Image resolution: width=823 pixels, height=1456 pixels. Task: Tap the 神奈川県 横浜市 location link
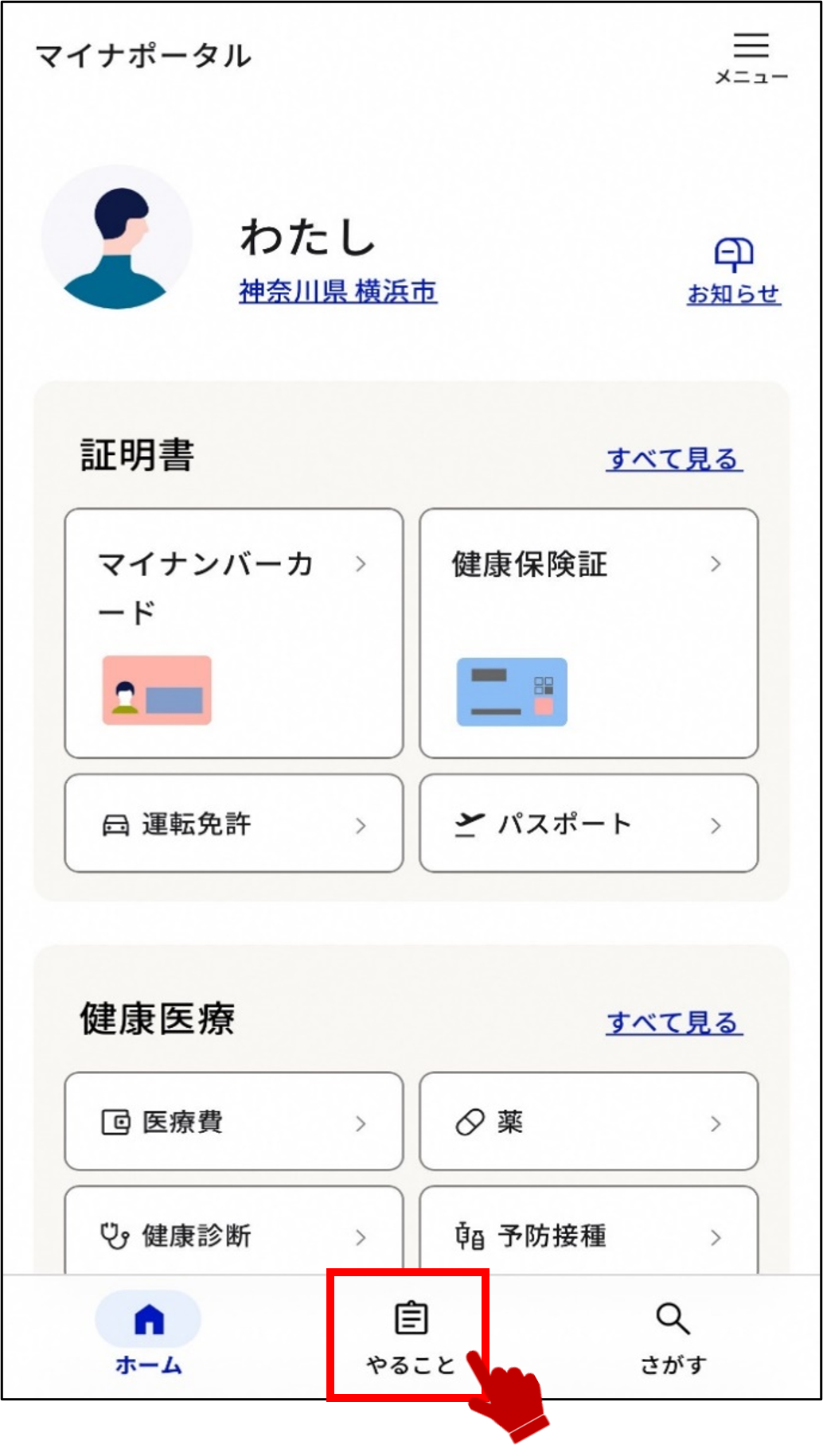338,291
